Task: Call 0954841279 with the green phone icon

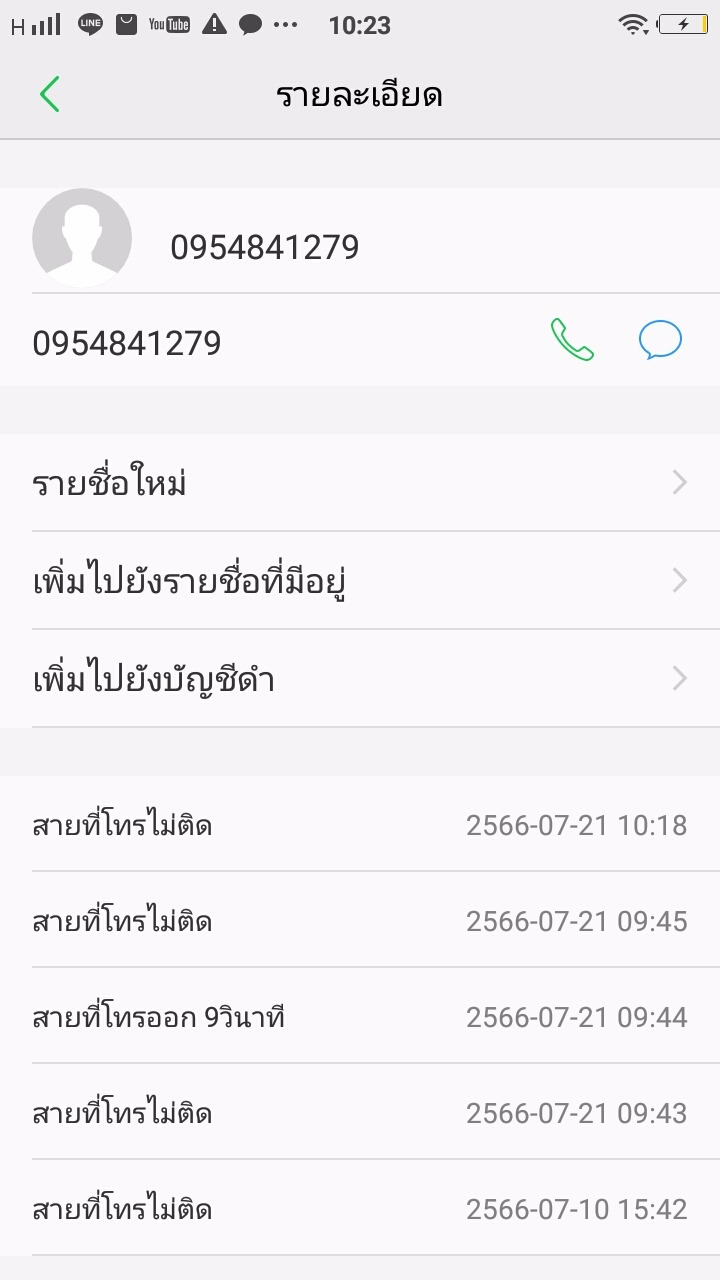Action: [x=572, y=341]
